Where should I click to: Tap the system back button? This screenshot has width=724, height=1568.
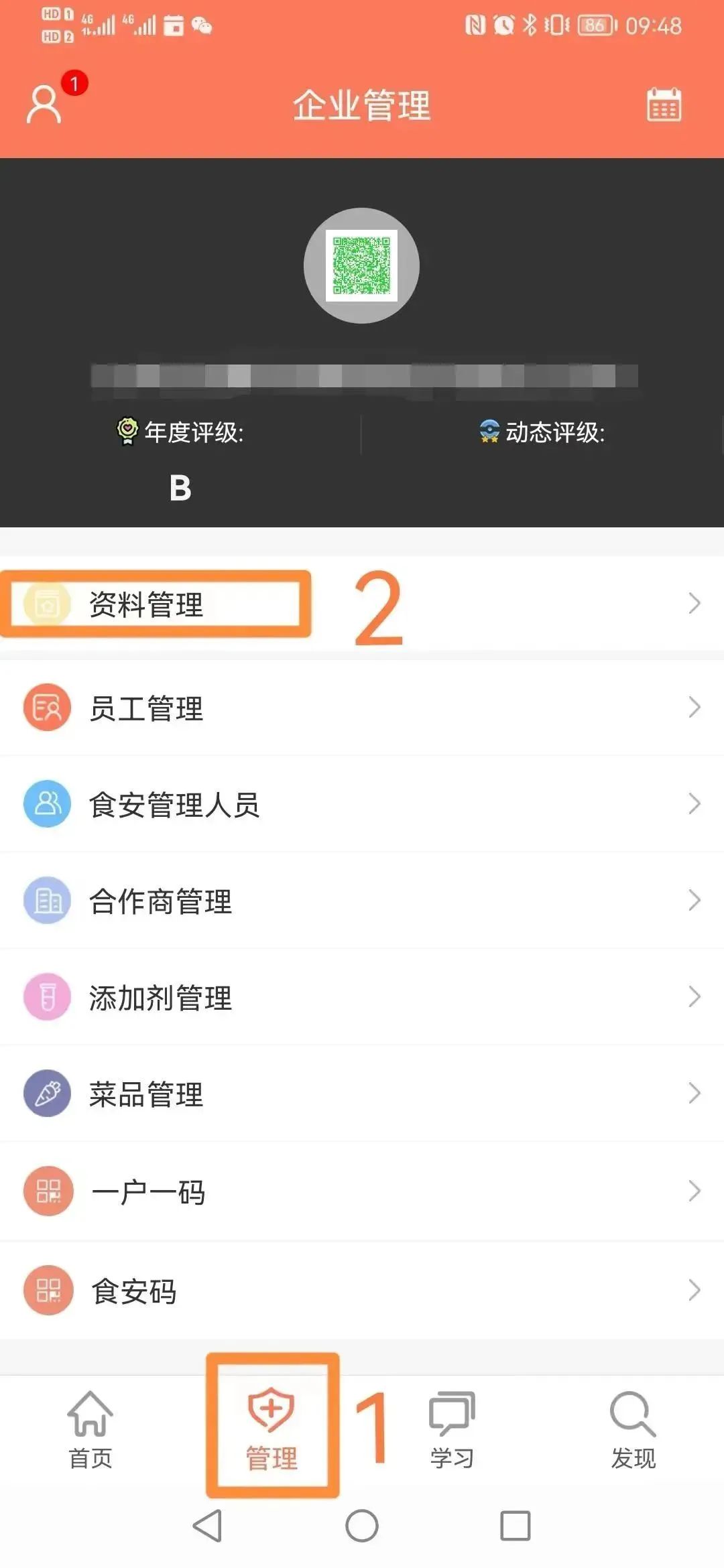point(207,1526)
